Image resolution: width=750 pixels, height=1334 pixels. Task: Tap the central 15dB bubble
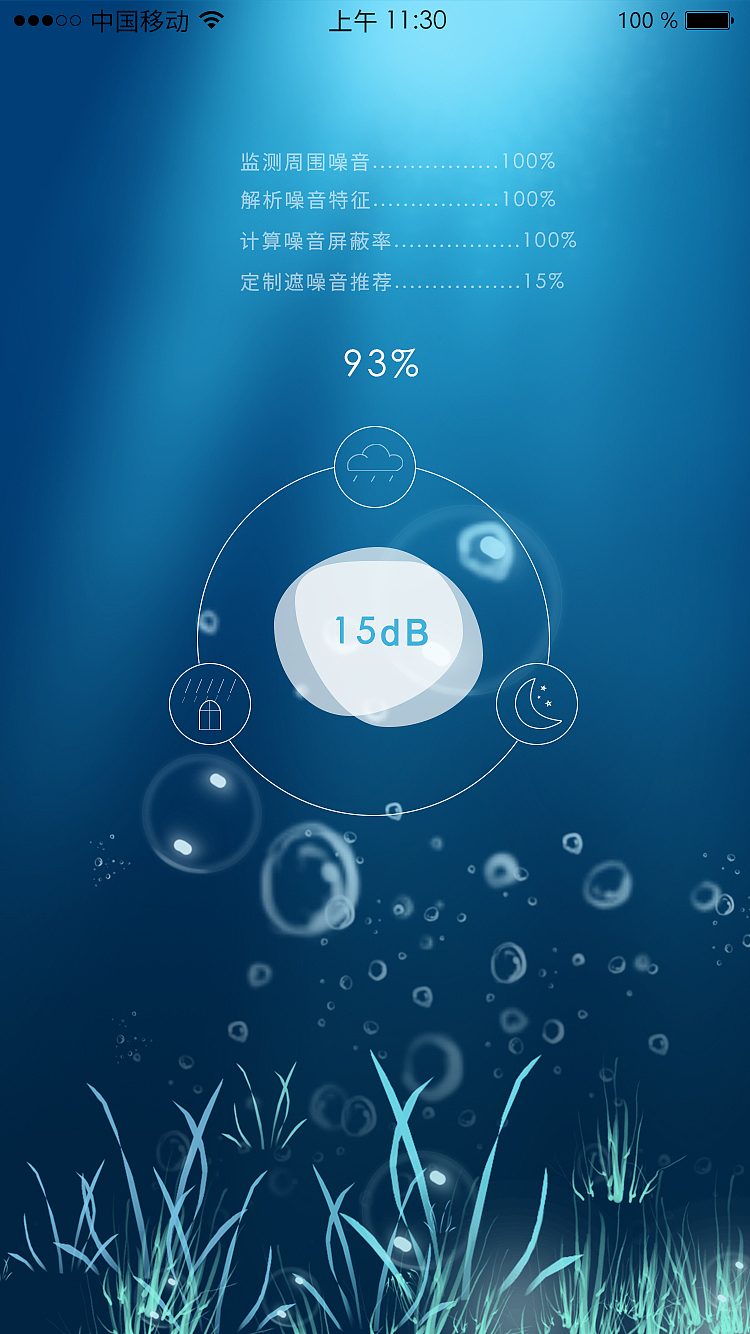(379, 633)
